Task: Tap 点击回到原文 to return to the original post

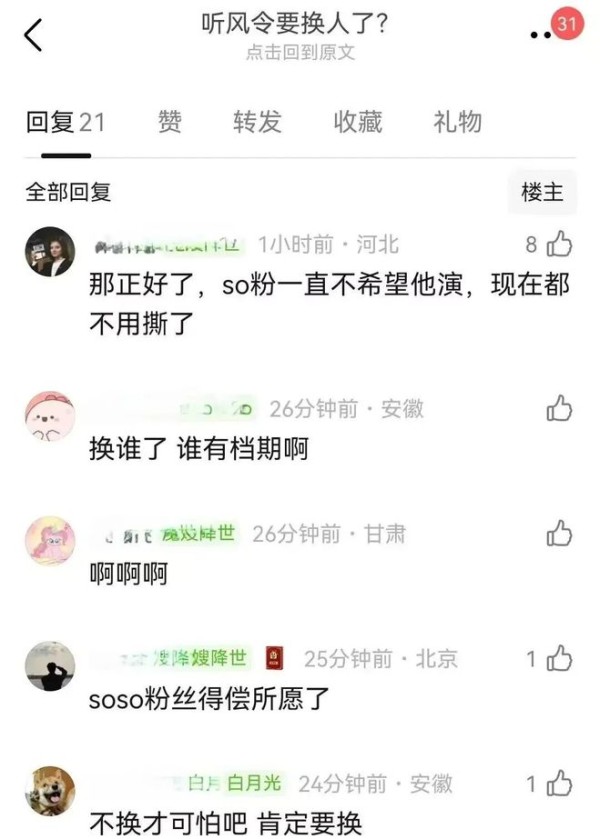Action: pyautogui.click(x=300, y=53)
